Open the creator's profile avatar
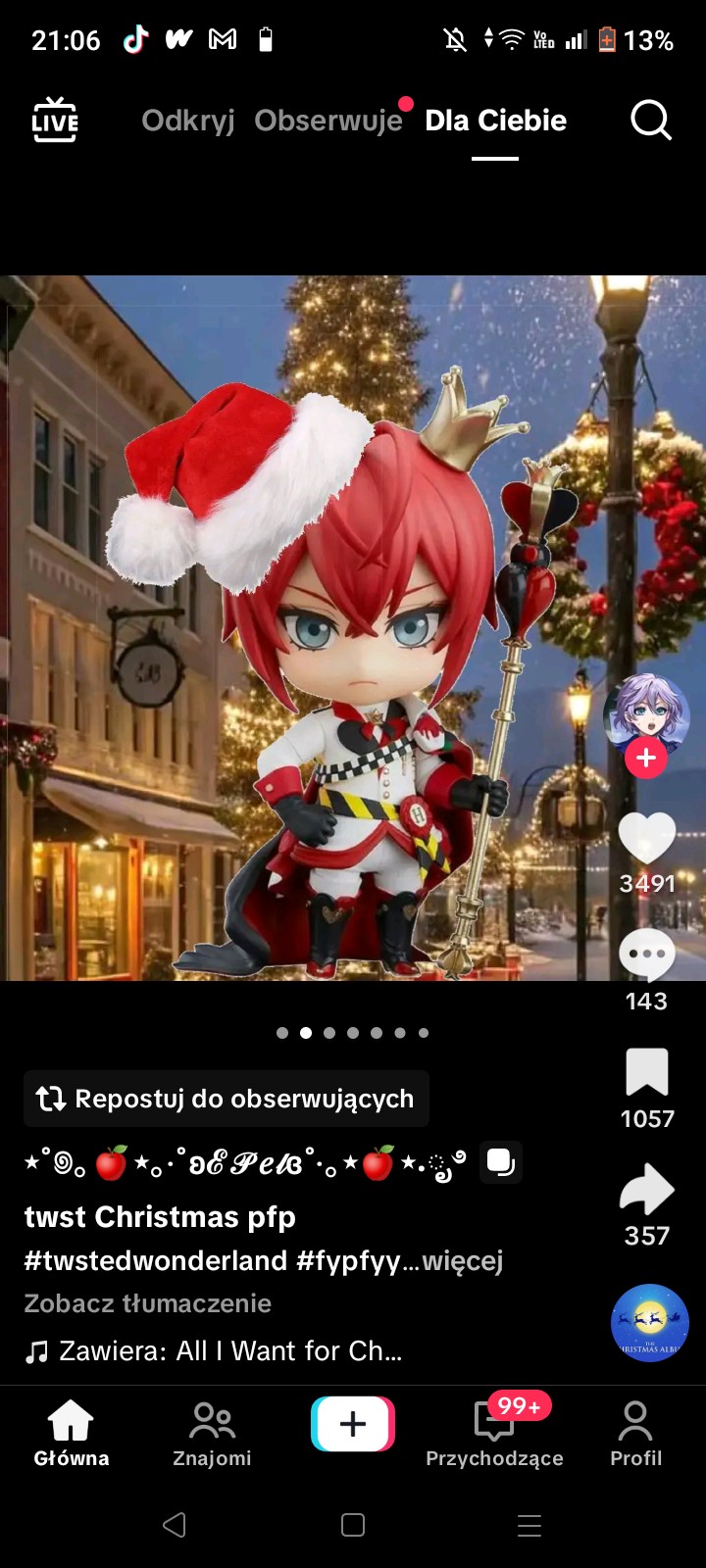This screenshot has height=1568, width=706. pyautogui.click(x=645, y=713)
